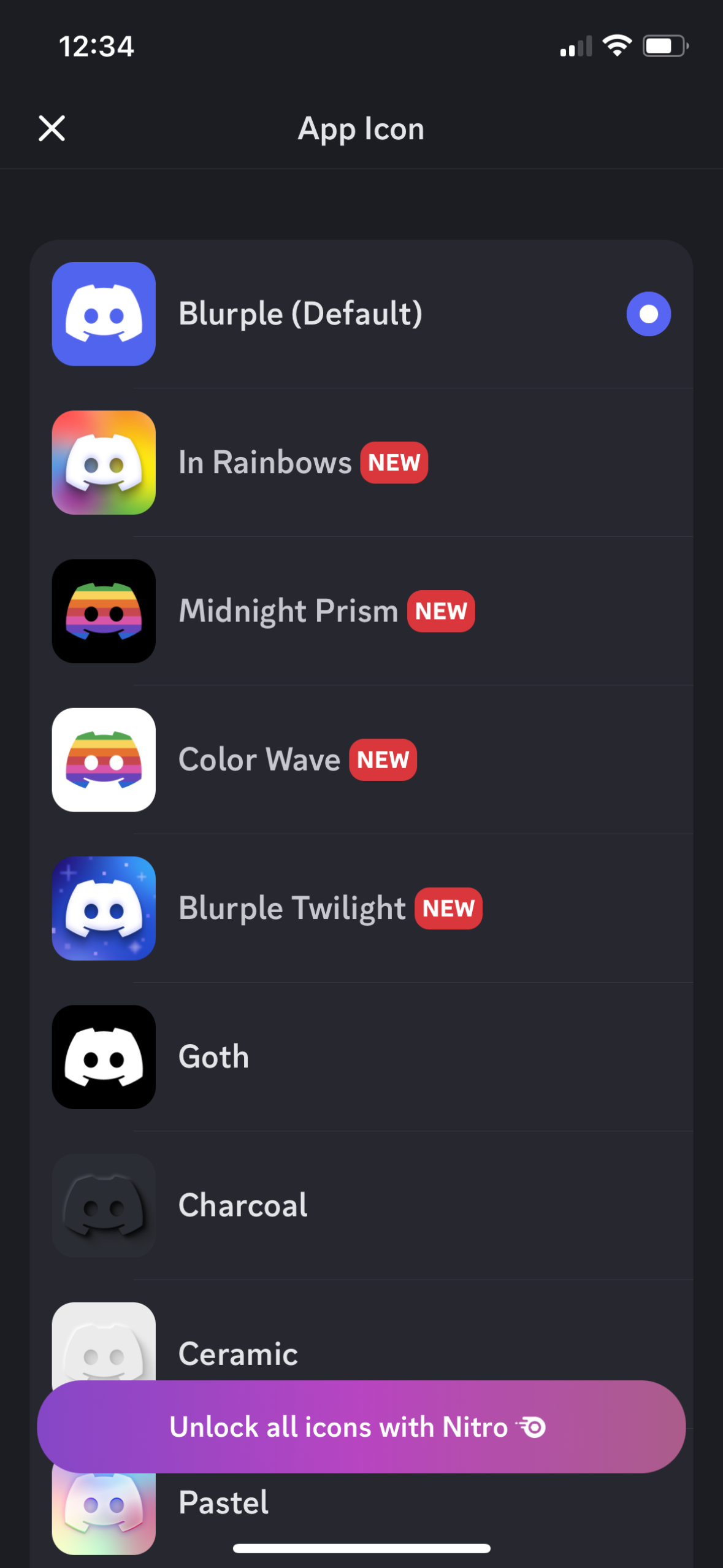Close the App Icon screen
The width and height of the screenshot is (723, 1568).
(x=52, y=128)
